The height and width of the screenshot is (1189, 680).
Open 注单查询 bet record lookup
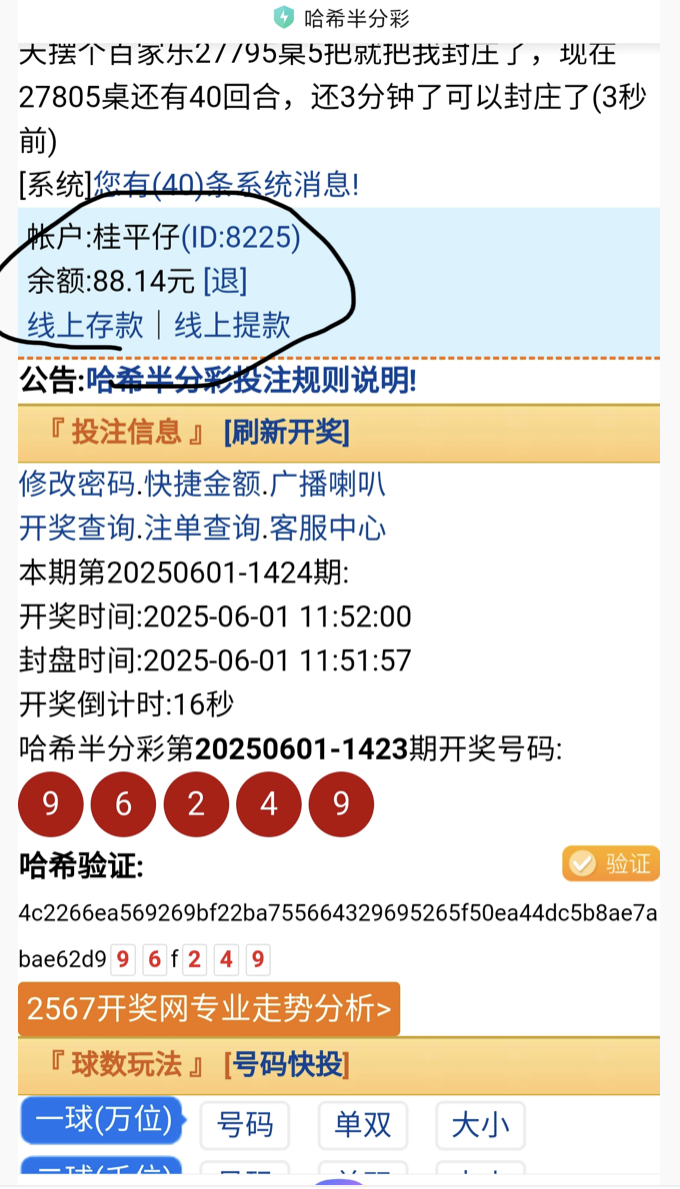[203, 527]
